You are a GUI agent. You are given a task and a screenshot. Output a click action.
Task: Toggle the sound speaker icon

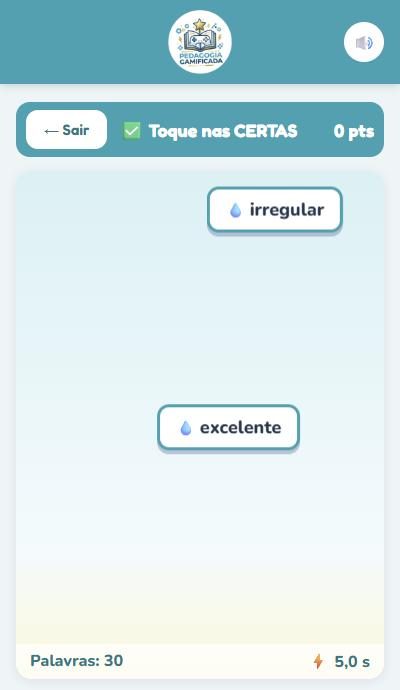point(364,42)
